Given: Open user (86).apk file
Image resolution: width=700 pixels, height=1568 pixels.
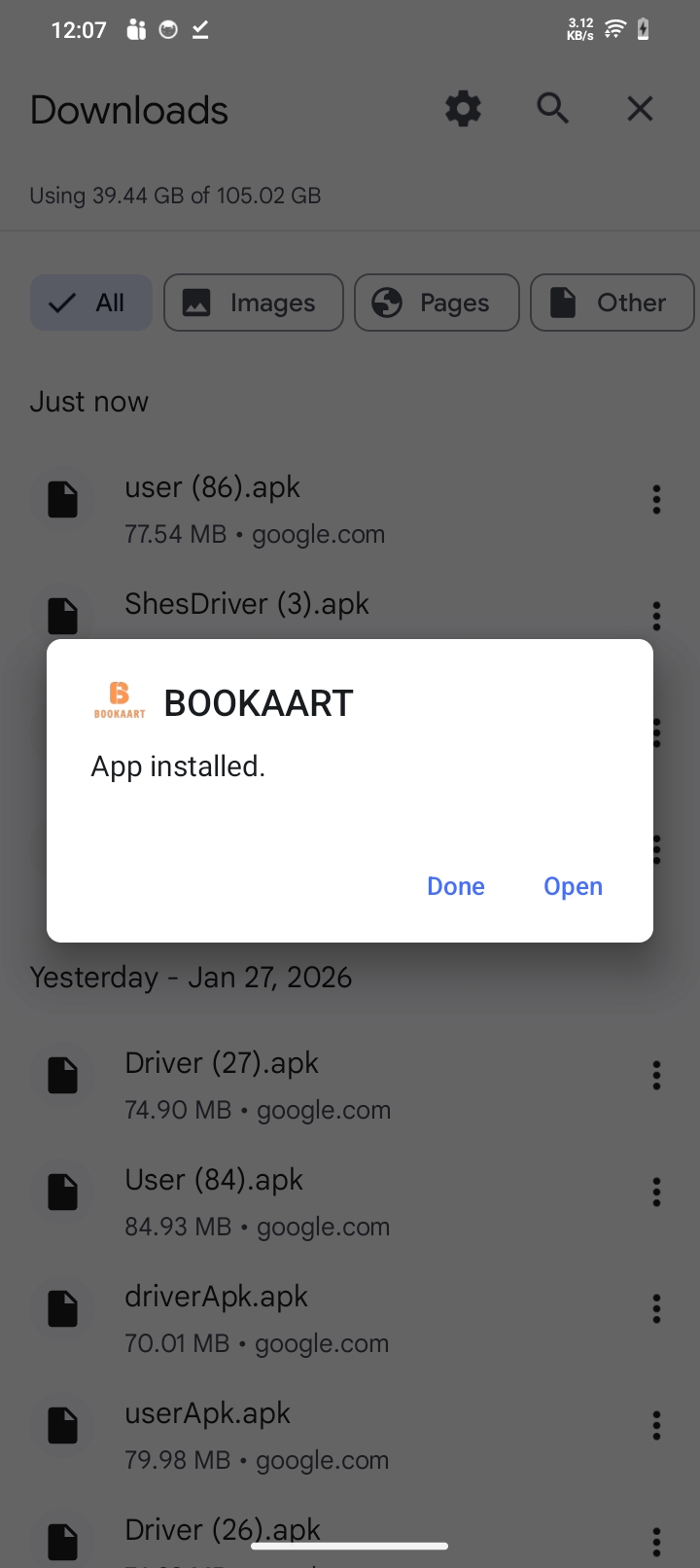Looking at the screenshot, I should [x=255, y=509].
